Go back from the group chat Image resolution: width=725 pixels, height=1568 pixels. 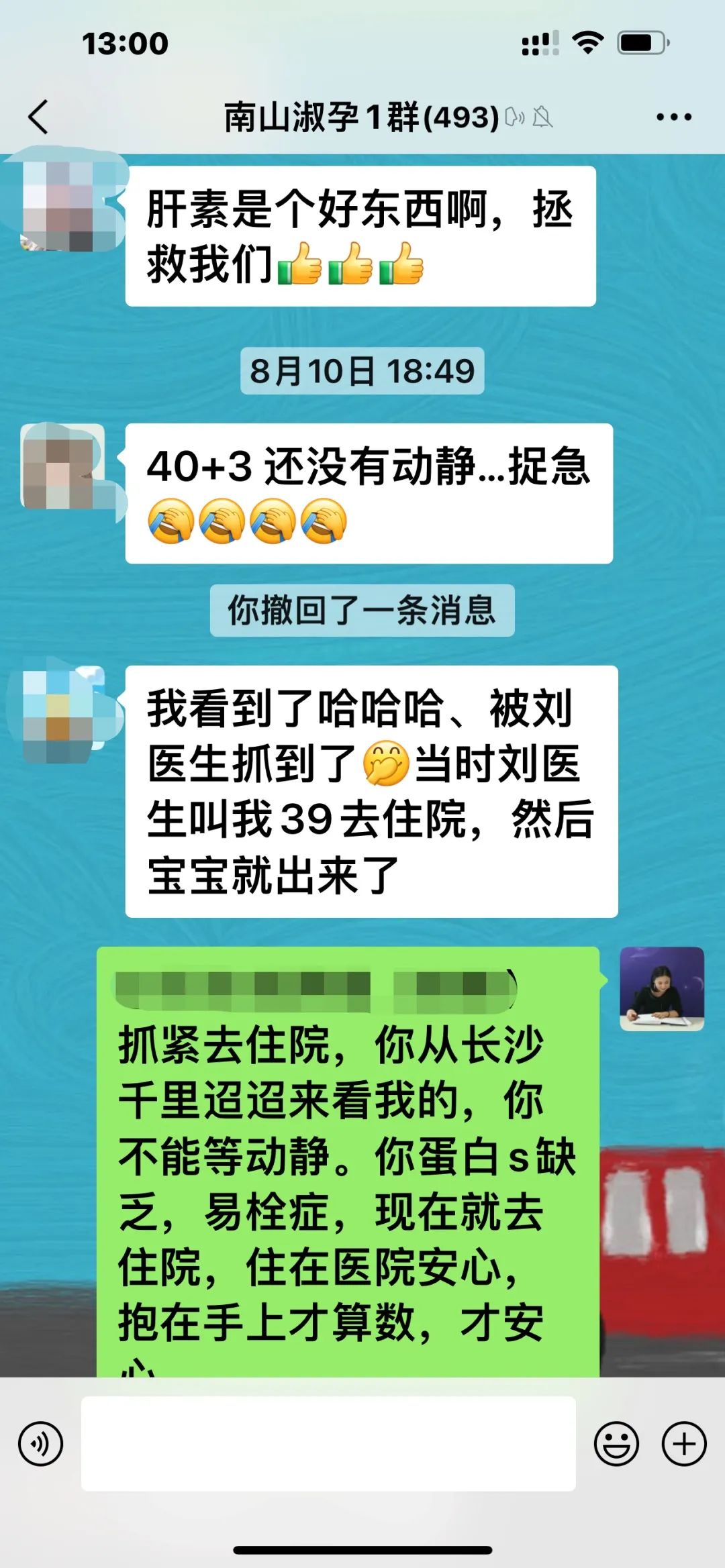coord(39,117)
